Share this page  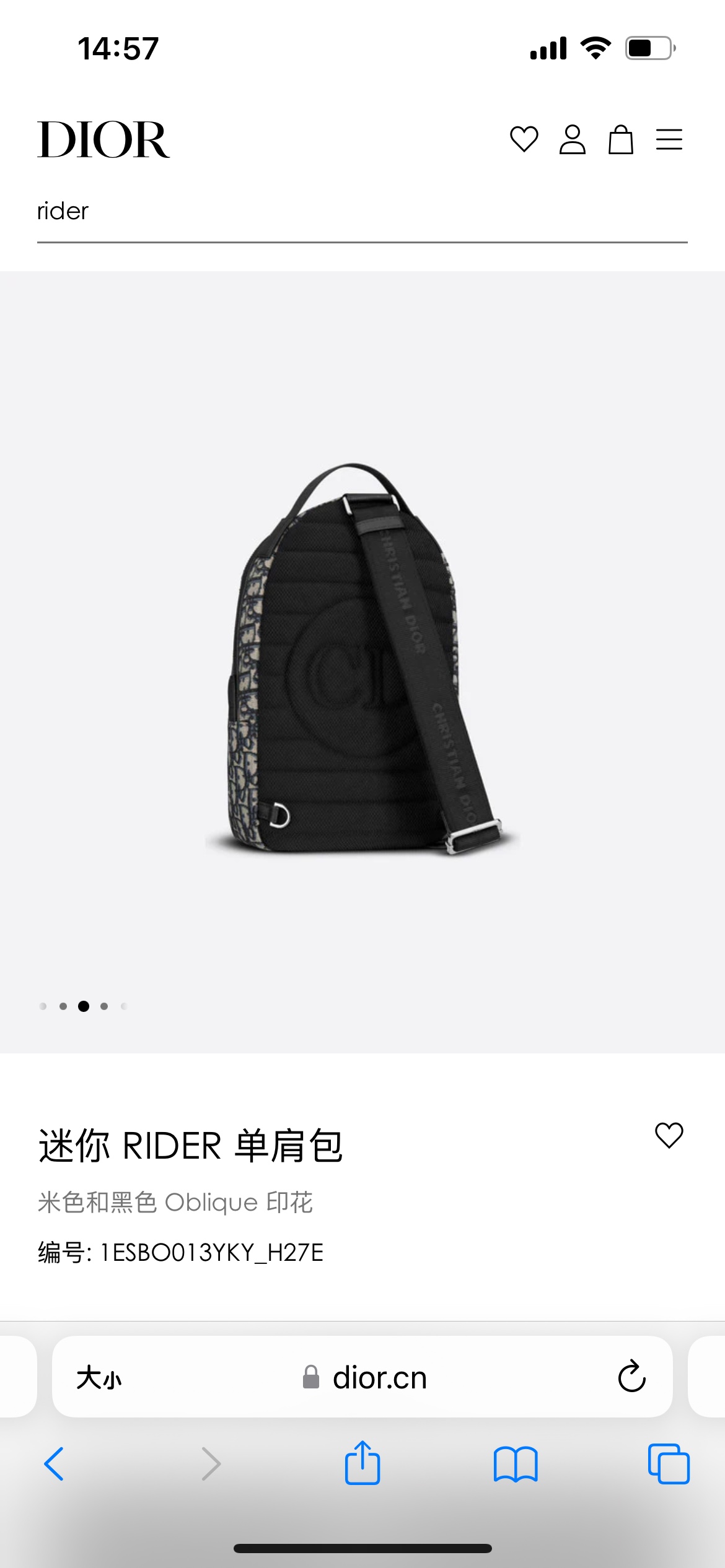point(362,1463)
